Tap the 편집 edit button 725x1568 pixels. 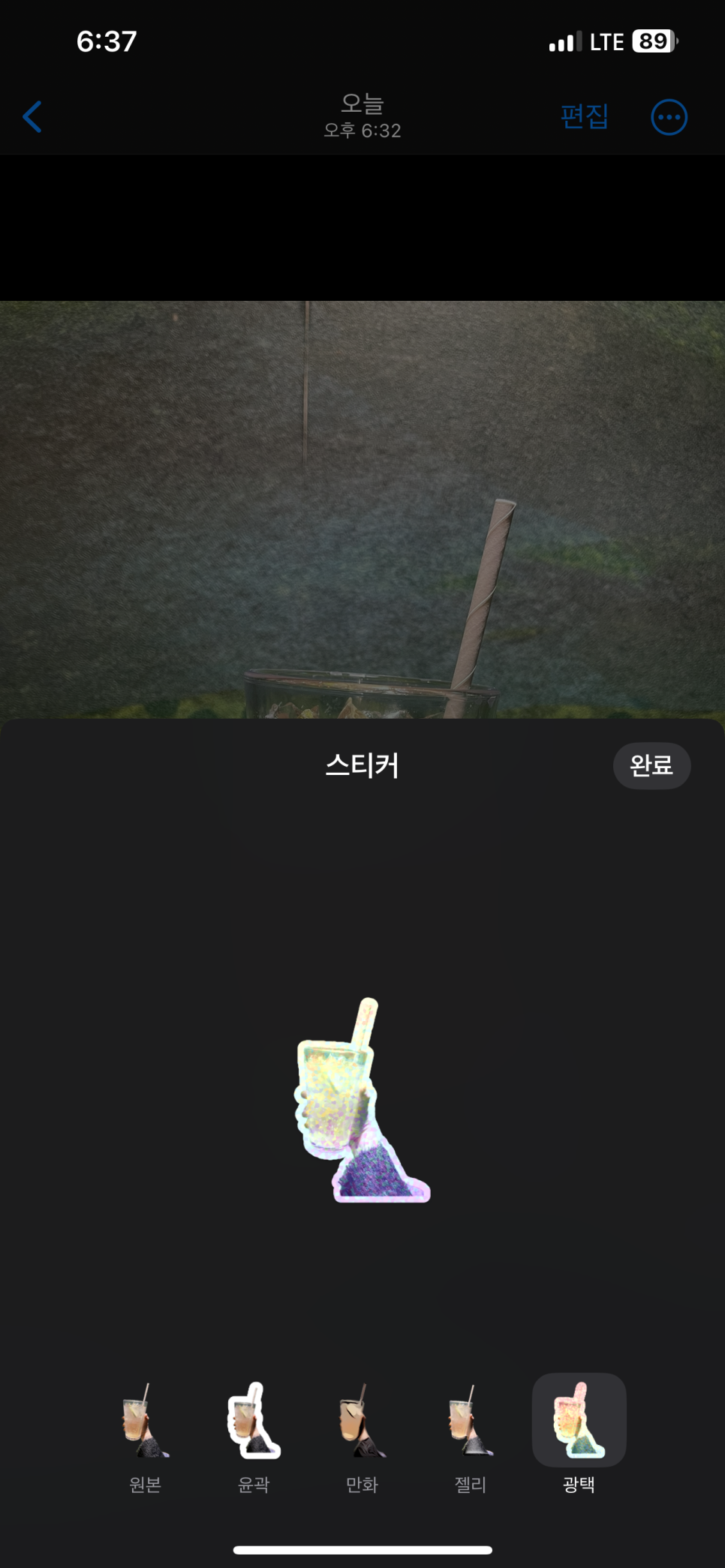[584, 116]
